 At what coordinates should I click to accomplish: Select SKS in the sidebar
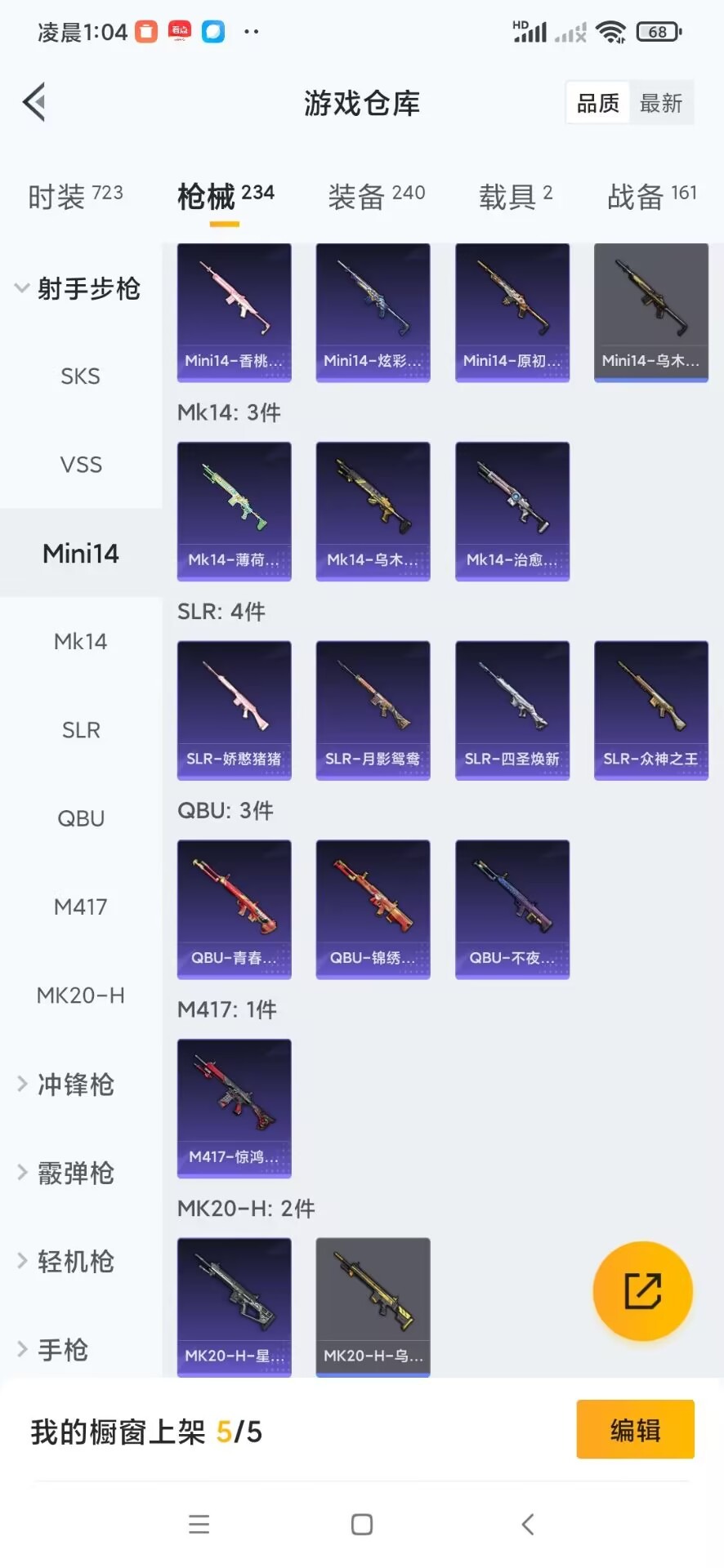(80, 376)
